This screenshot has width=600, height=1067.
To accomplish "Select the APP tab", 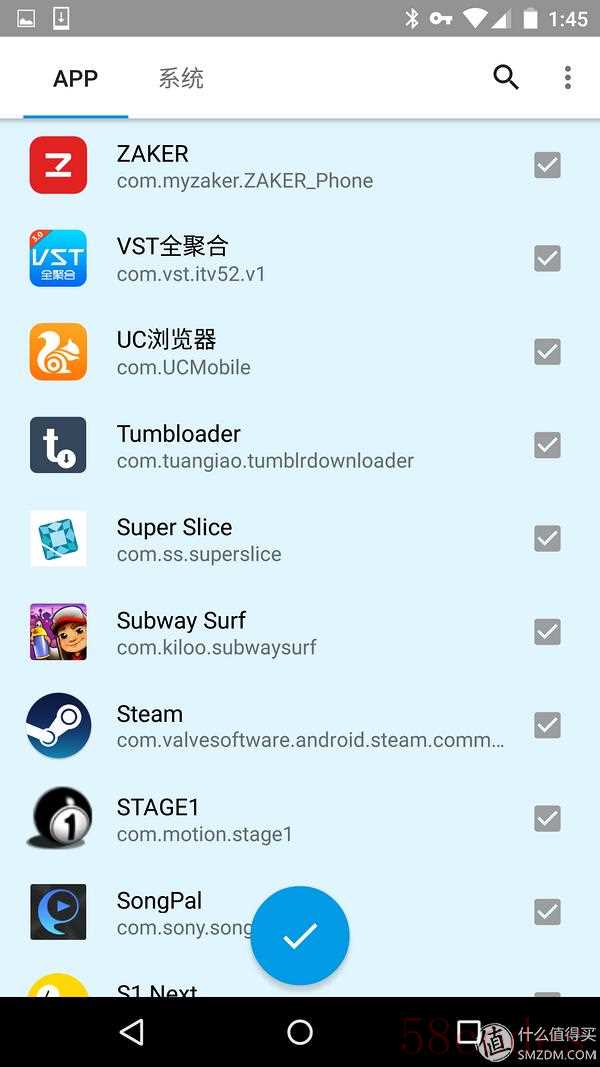I will [75, 78].
